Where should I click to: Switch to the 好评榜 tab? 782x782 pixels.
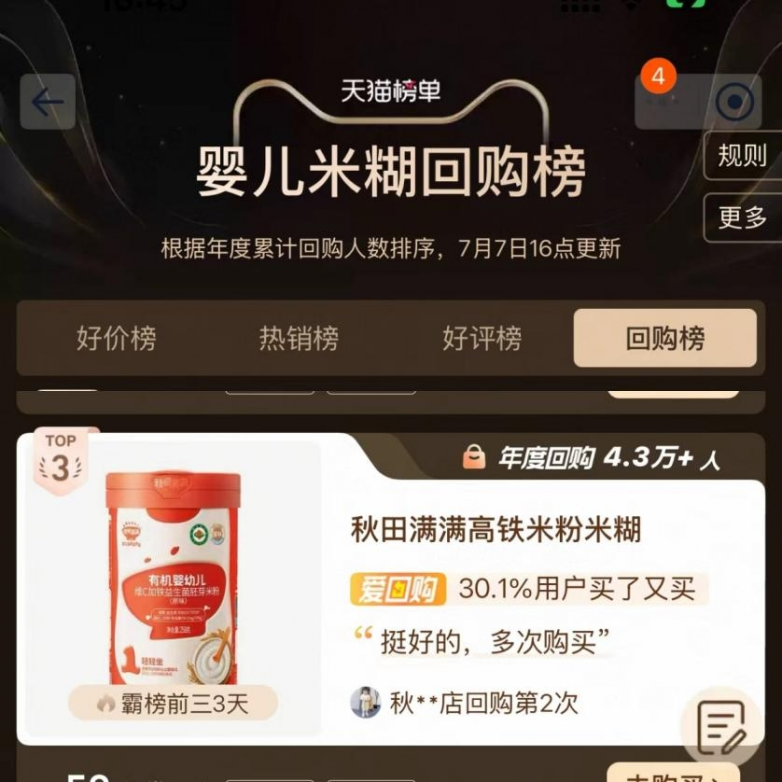[482, 338]
